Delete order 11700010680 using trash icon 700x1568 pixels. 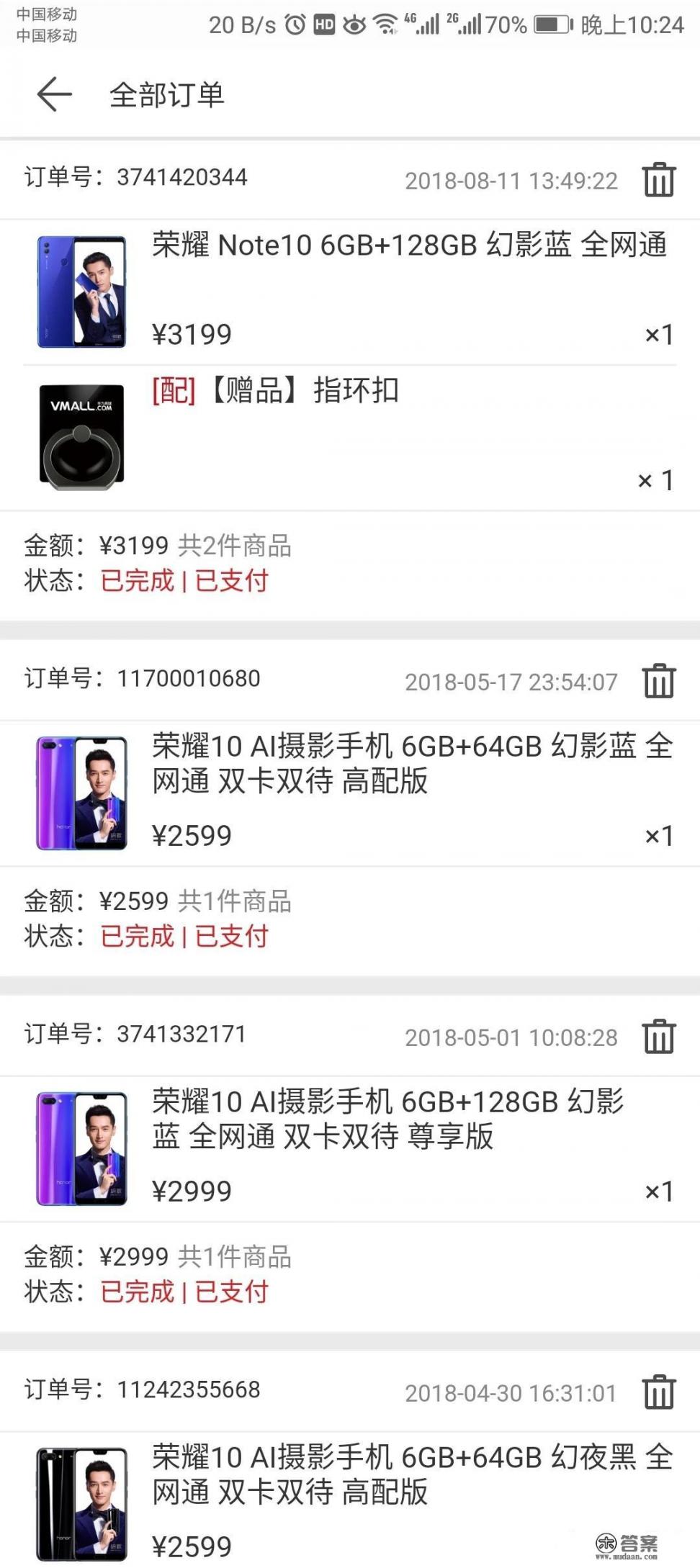pos(660,679)
